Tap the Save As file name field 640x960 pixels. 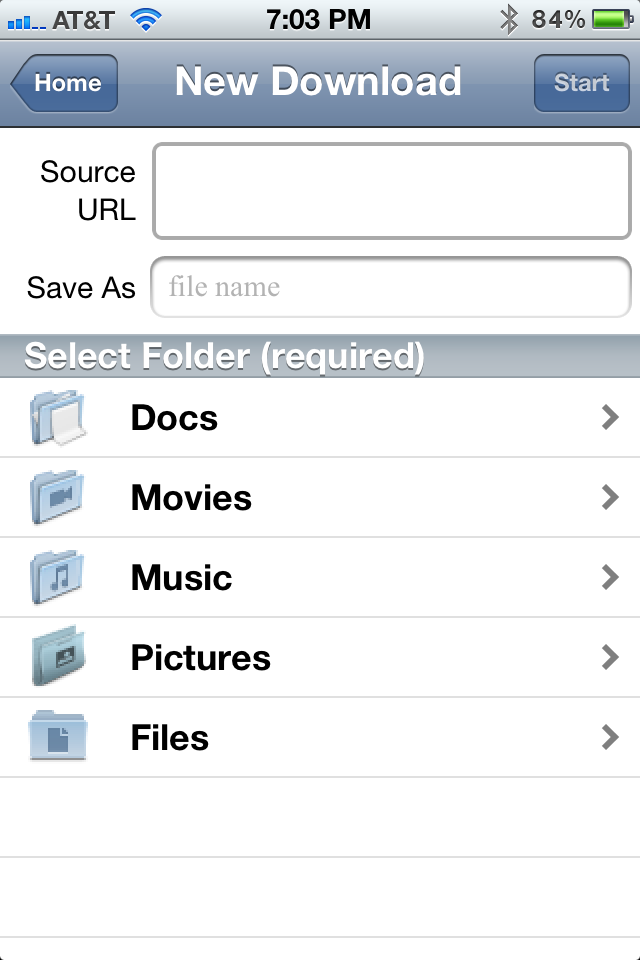coord(391,288)
